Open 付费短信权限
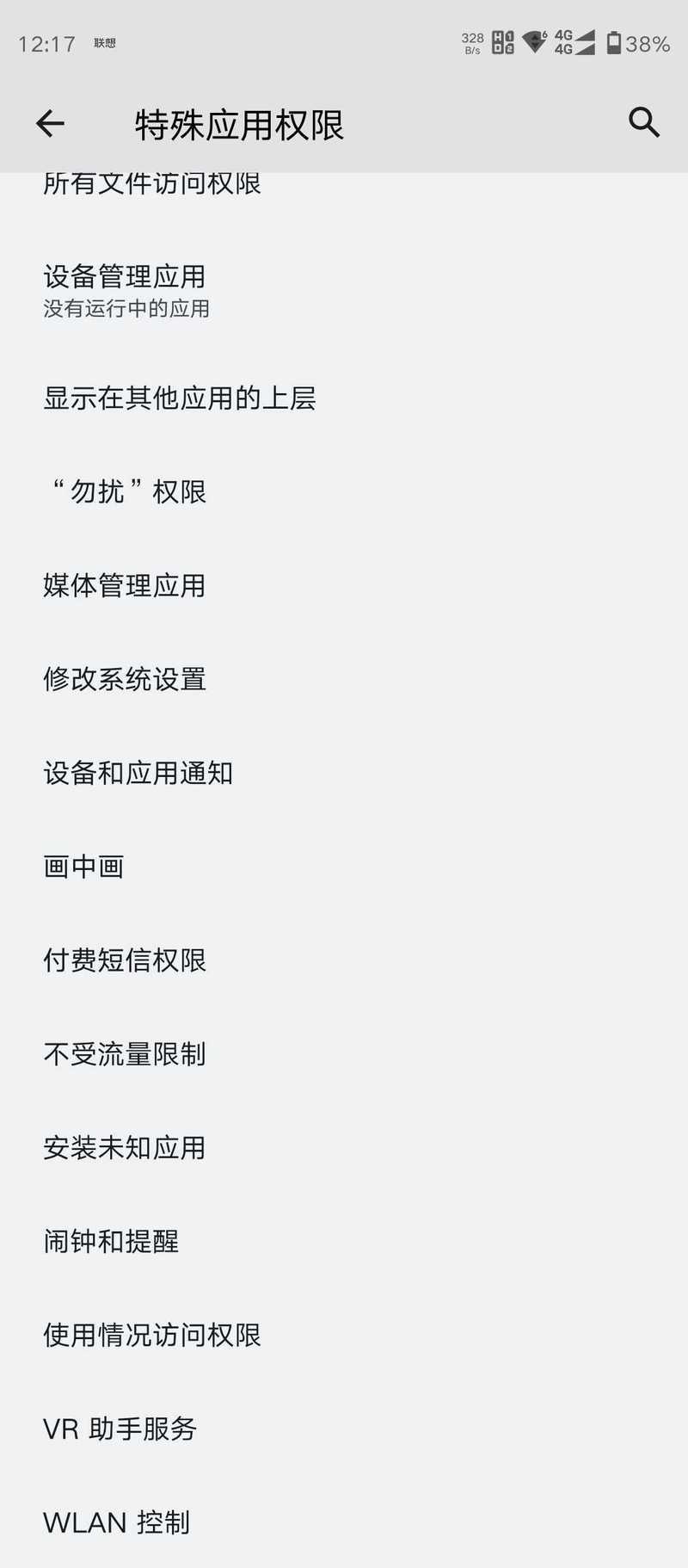 coord(344,960)
